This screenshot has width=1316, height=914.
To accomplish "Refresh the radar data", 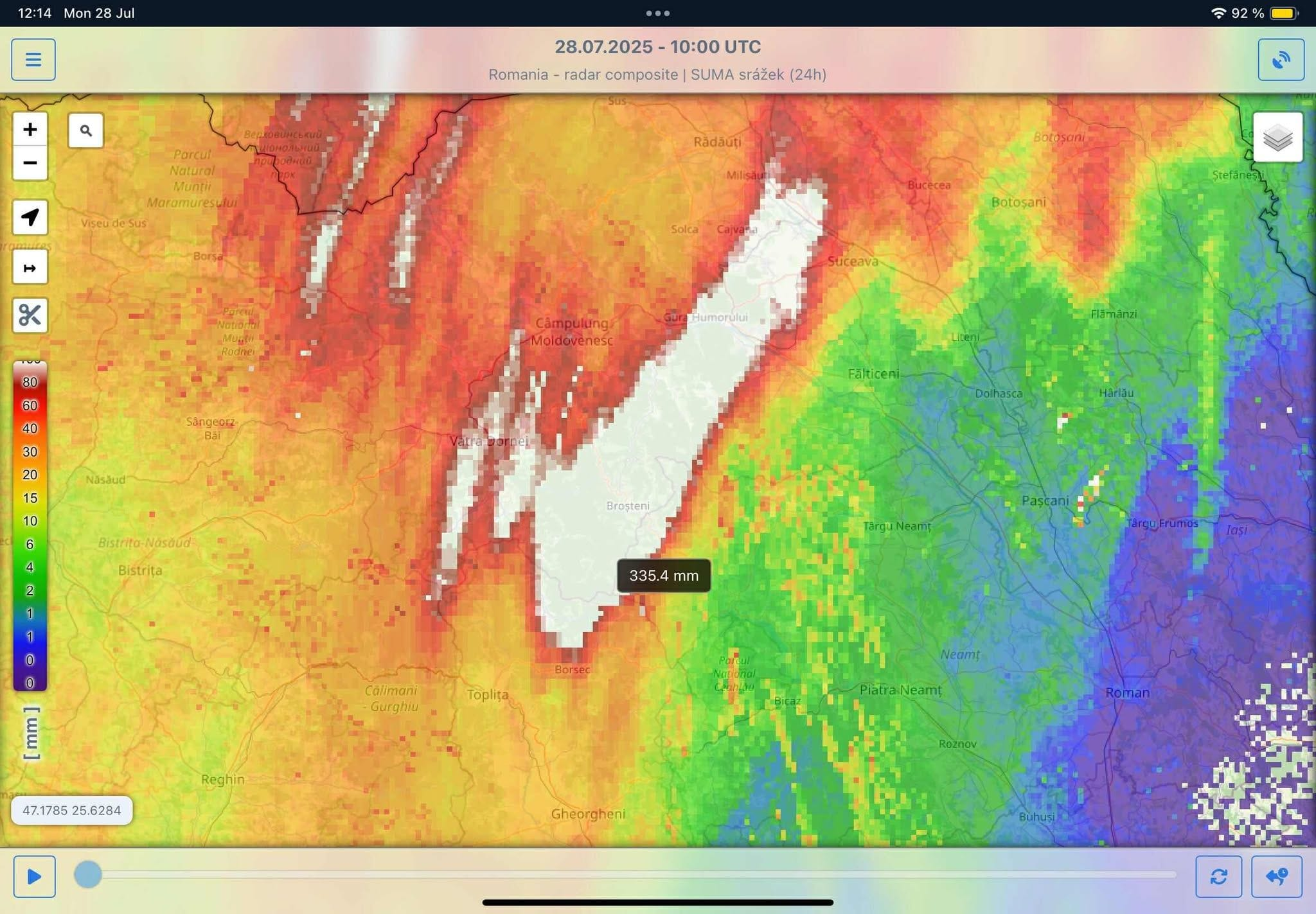I will pos(1218,876).
